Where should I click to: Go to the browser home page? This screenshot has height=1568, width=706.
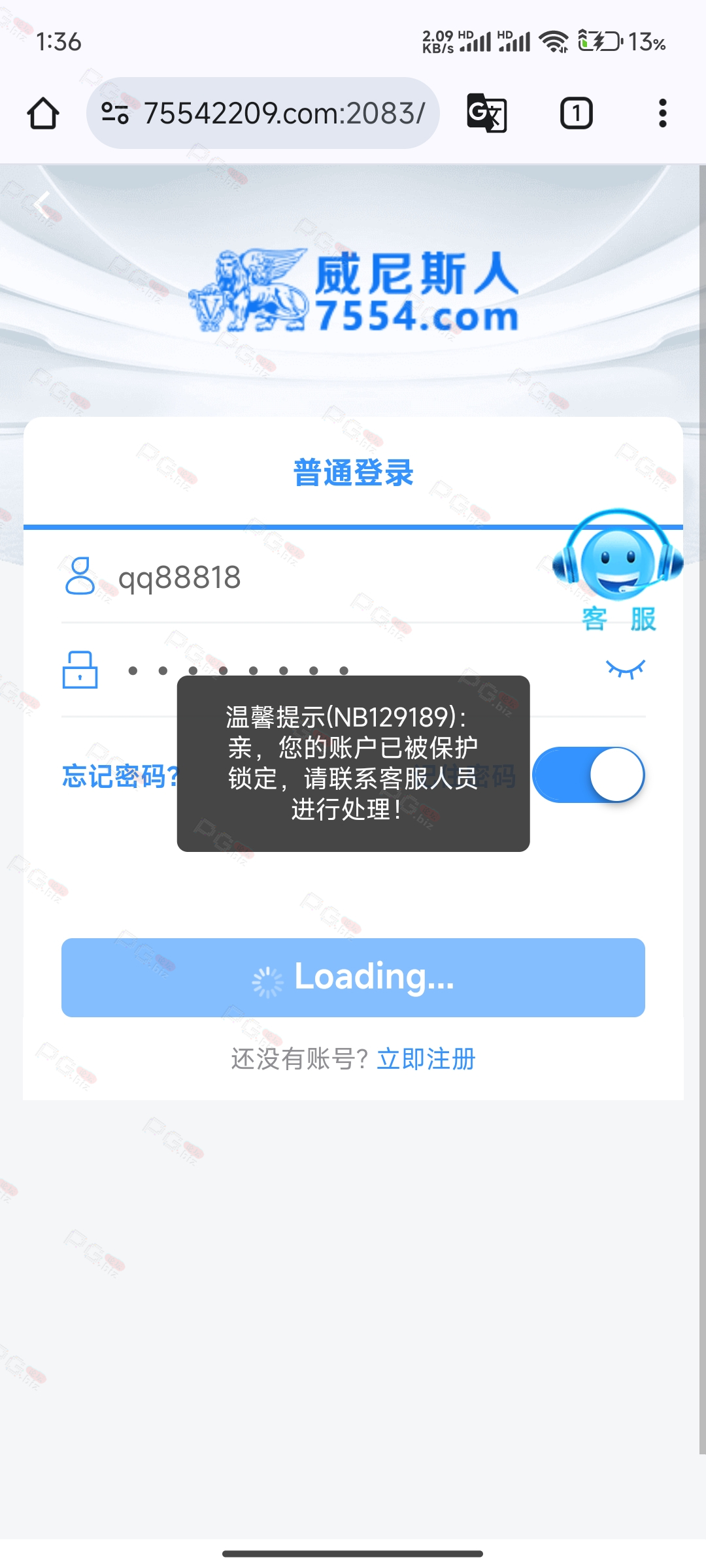(43, 113)
